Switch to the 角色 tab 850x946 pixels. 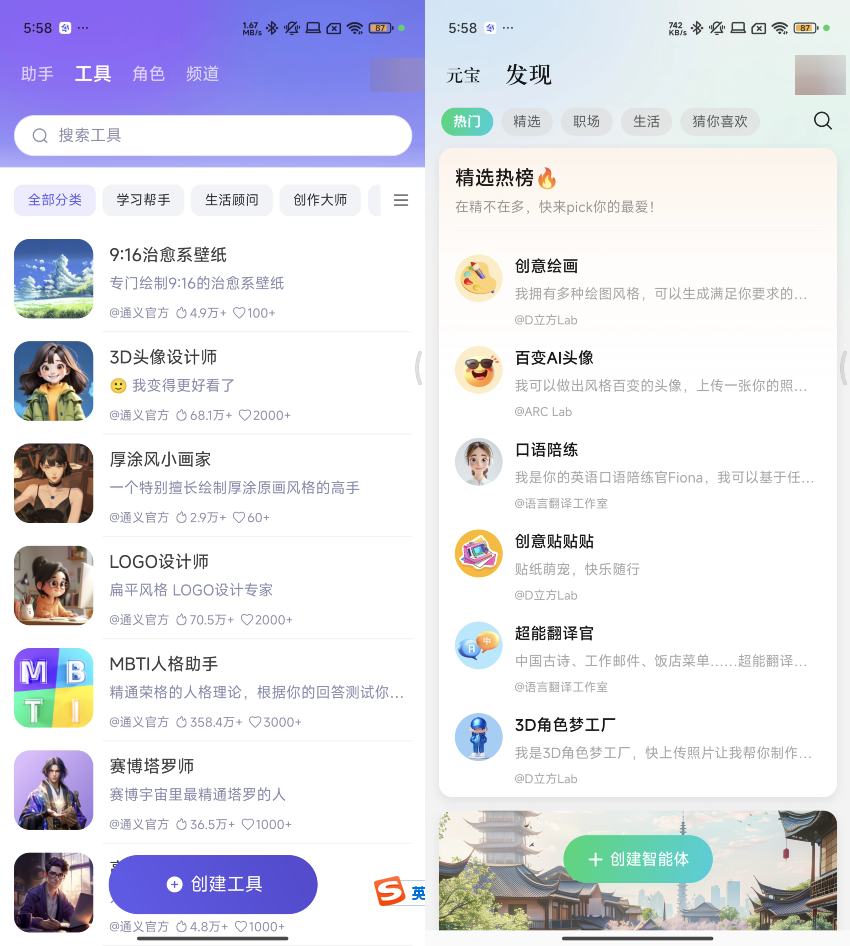point(148,74)
